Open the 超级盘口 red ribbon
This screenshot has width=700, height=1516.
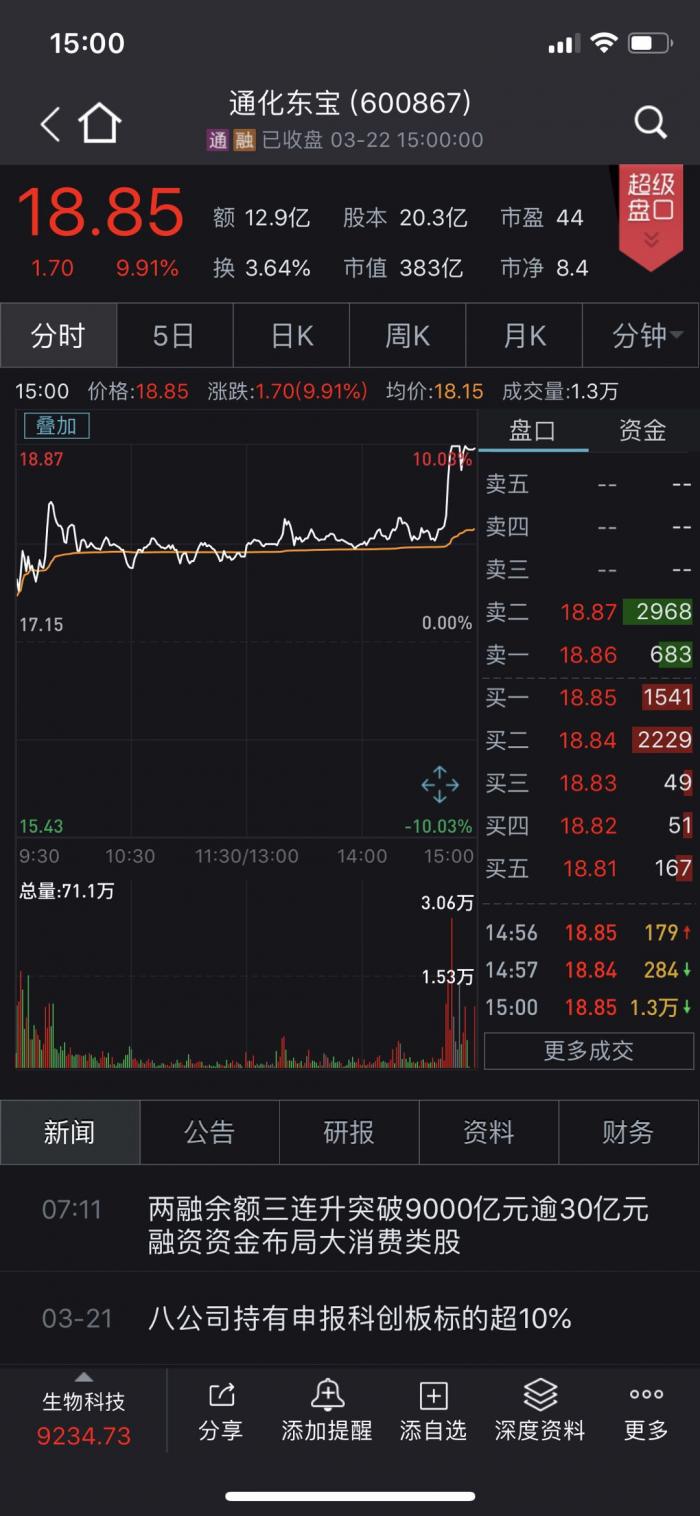coord(651,212)
